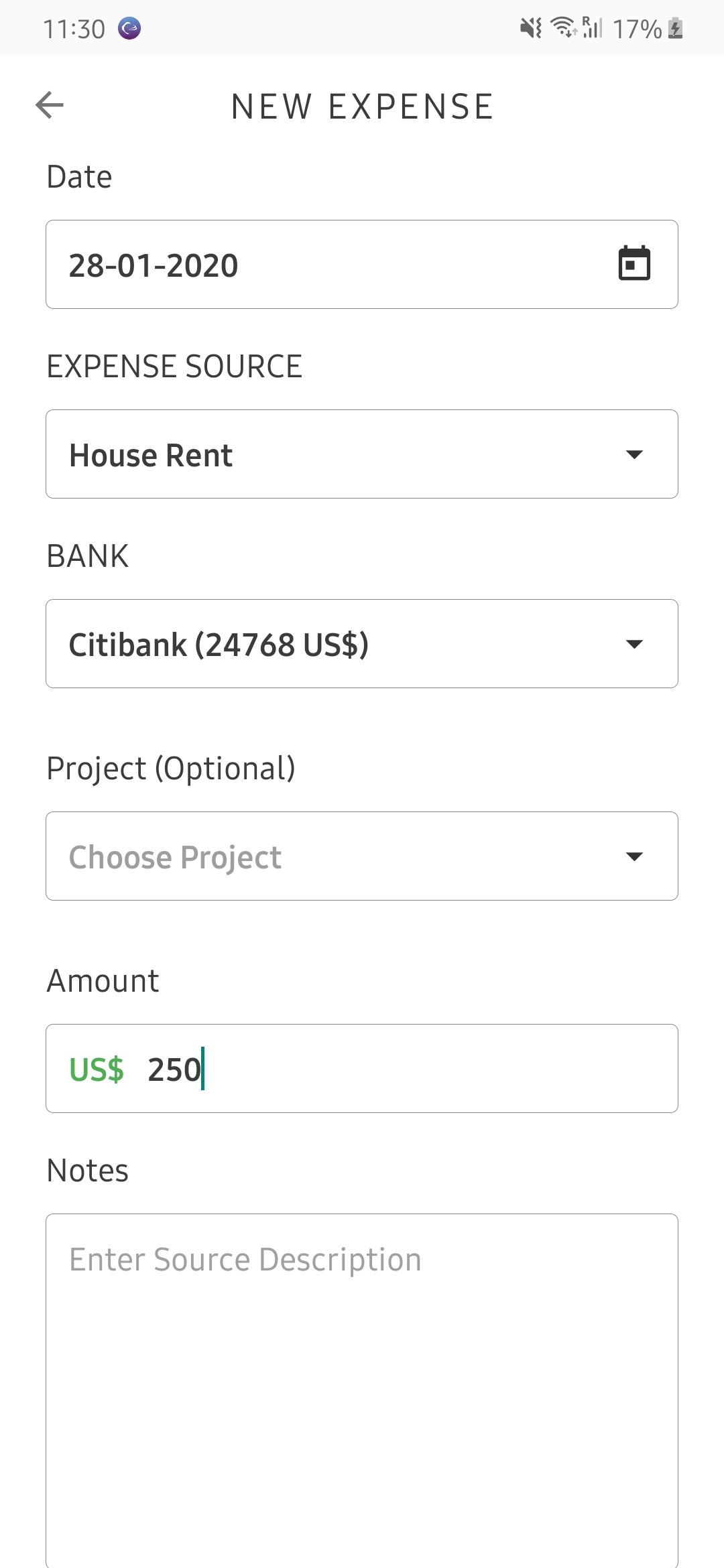Change the Citibank bank selection

point(362,644)
